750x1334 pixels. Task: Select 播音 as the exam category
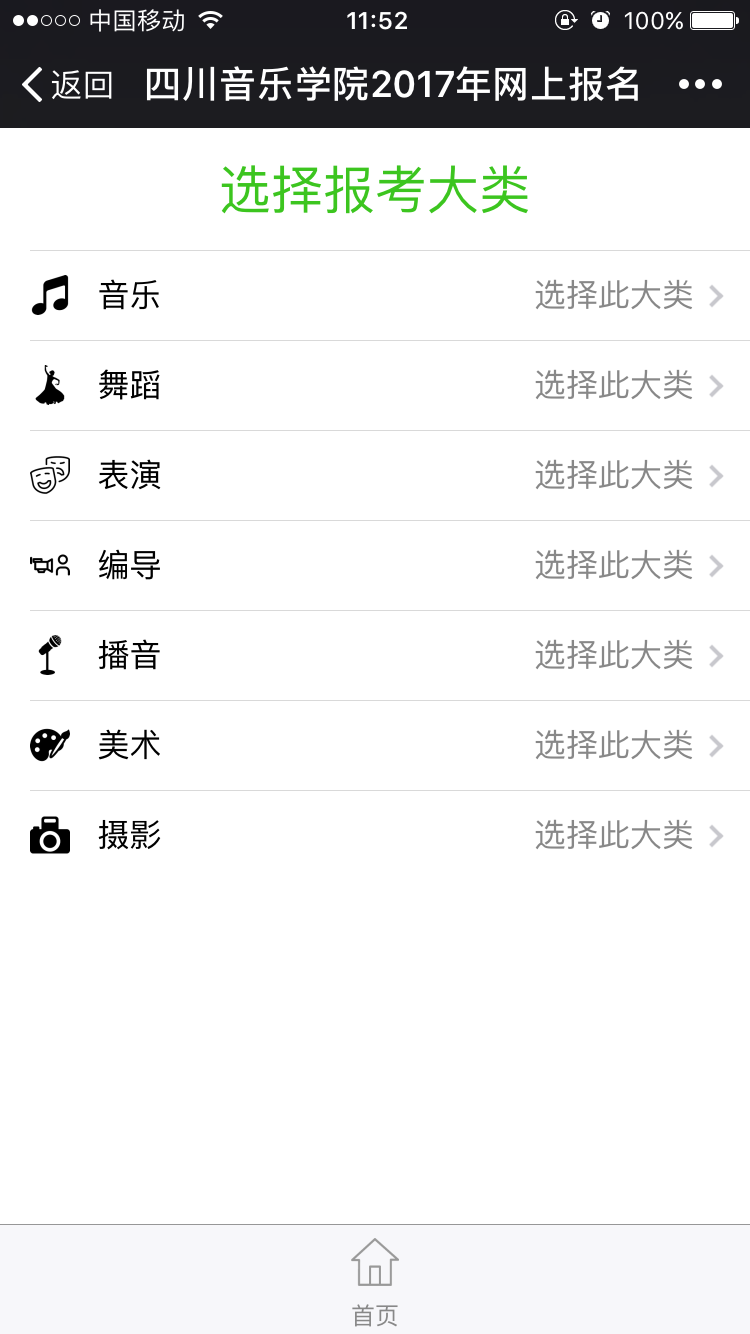(x=390, y=656)
